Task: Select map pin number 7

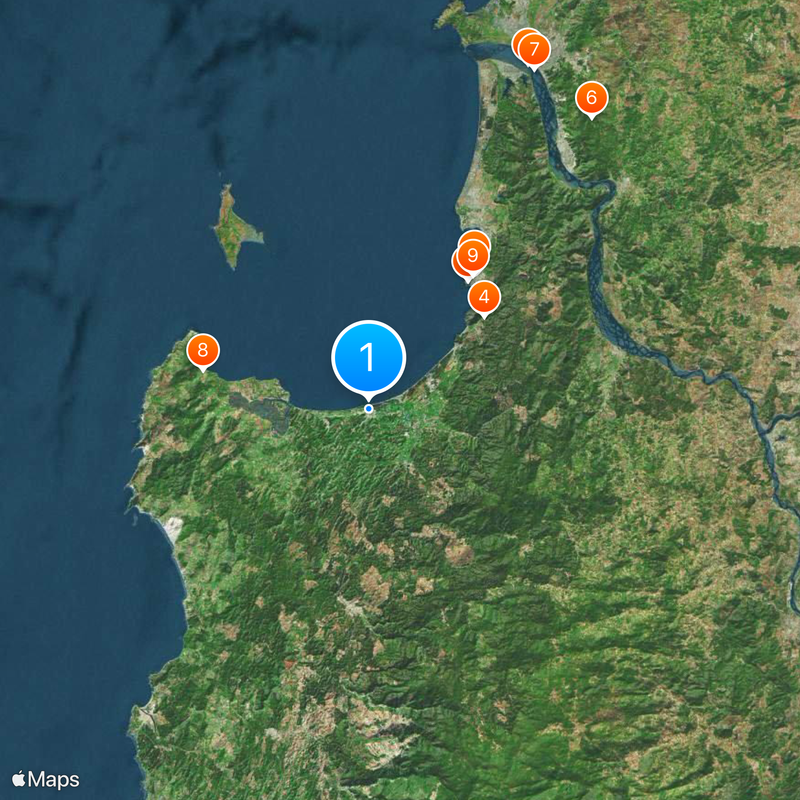Action: click(534, 49)
